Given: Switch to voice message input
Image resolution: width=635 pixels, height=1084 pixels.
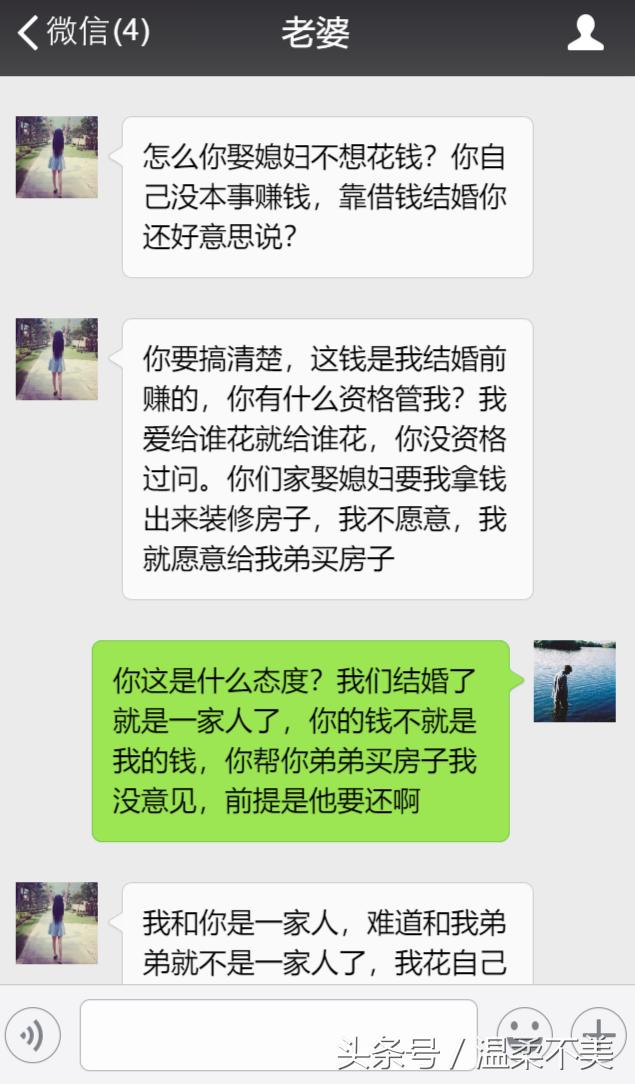Looking at the screenshot, I should click(x=33, y=1034).
